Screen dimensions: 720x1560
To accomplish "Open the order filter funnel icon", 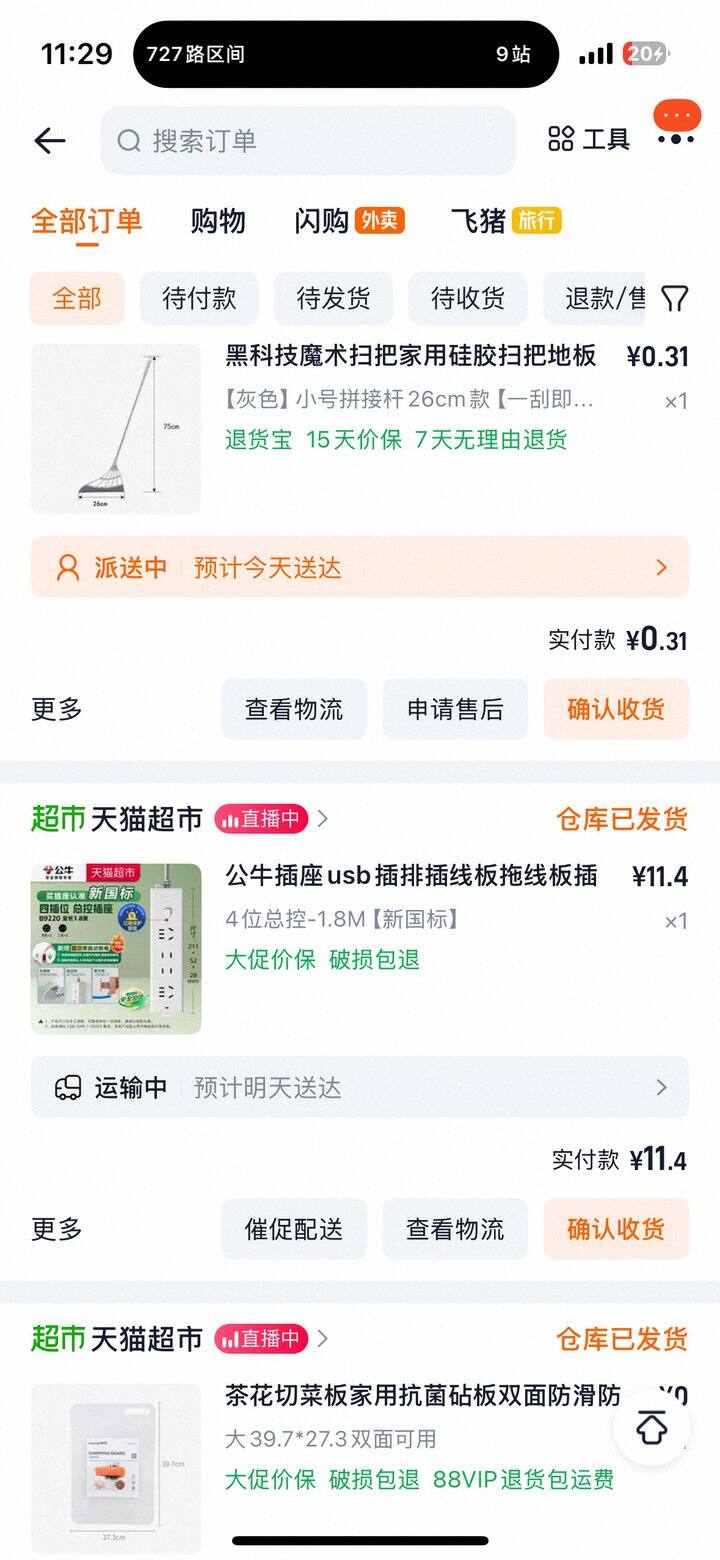I will pyautogui.click(x=675, y=298).
